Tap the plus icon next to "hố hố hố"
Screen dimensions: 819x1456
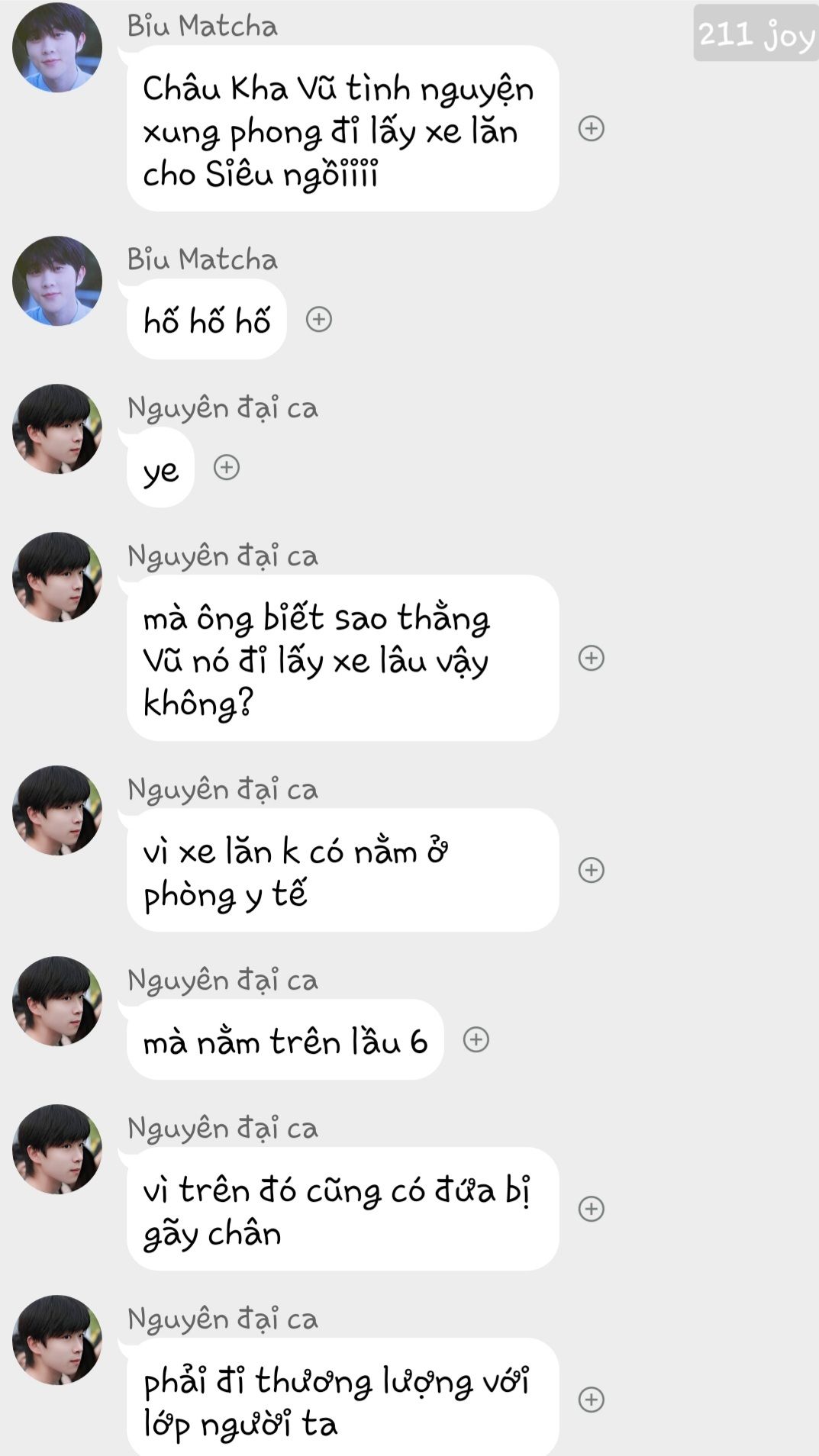(319, 319)
